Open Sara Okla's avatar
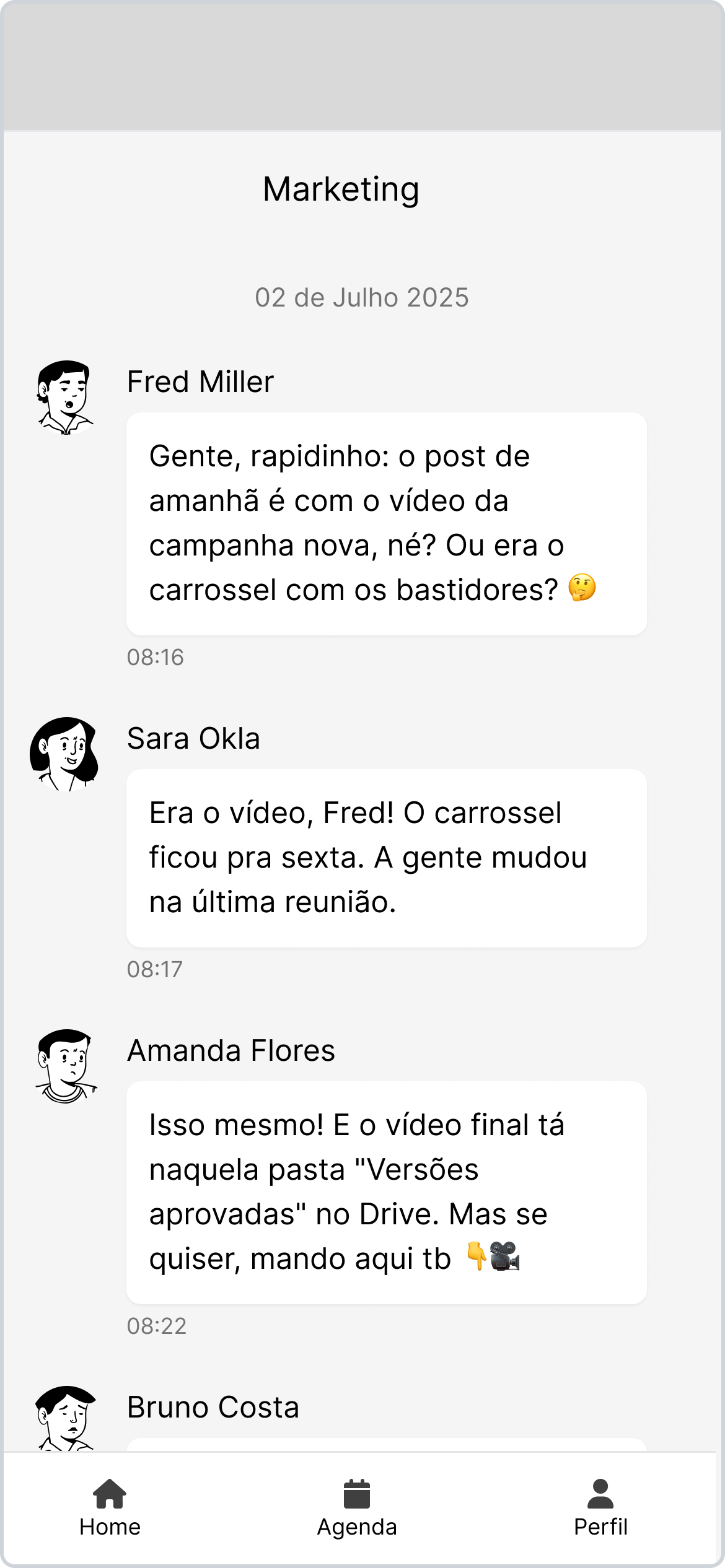The height and width of the screenshot is (1568, 725). pyautogui.click(x=64, y=754)
